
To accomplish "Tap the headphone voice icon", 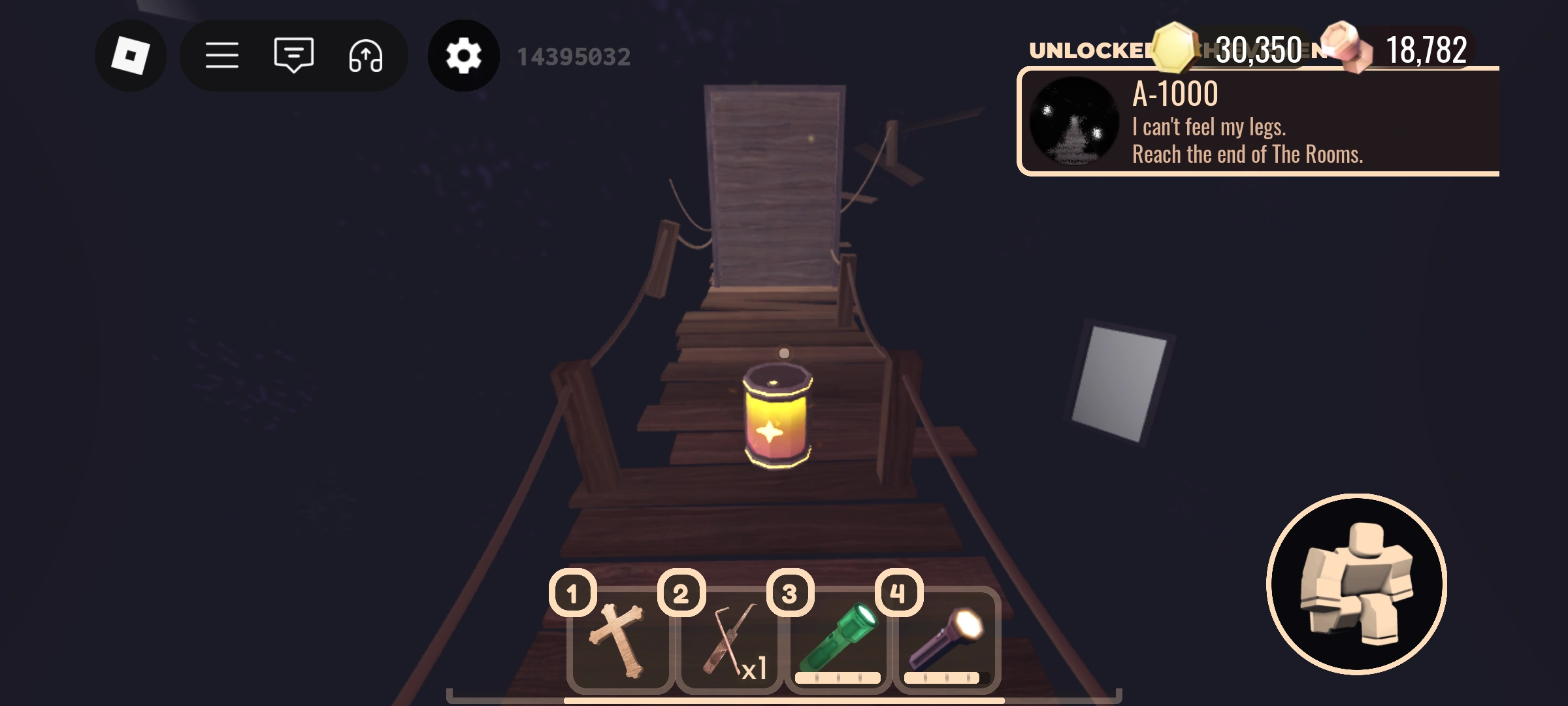I will [365, 56].
